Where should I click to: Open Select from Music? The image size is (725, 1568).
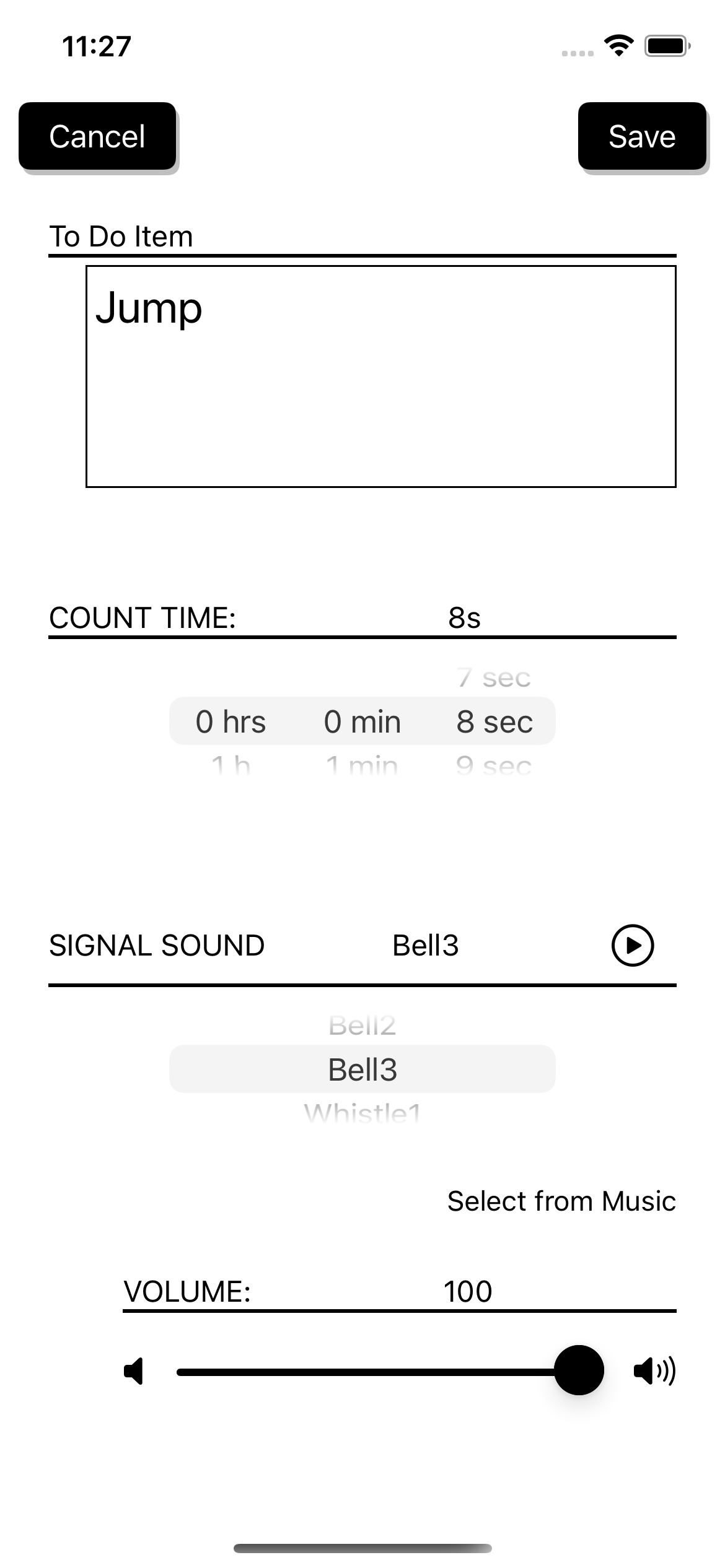pyautogui.click(x=561, y=1201)
